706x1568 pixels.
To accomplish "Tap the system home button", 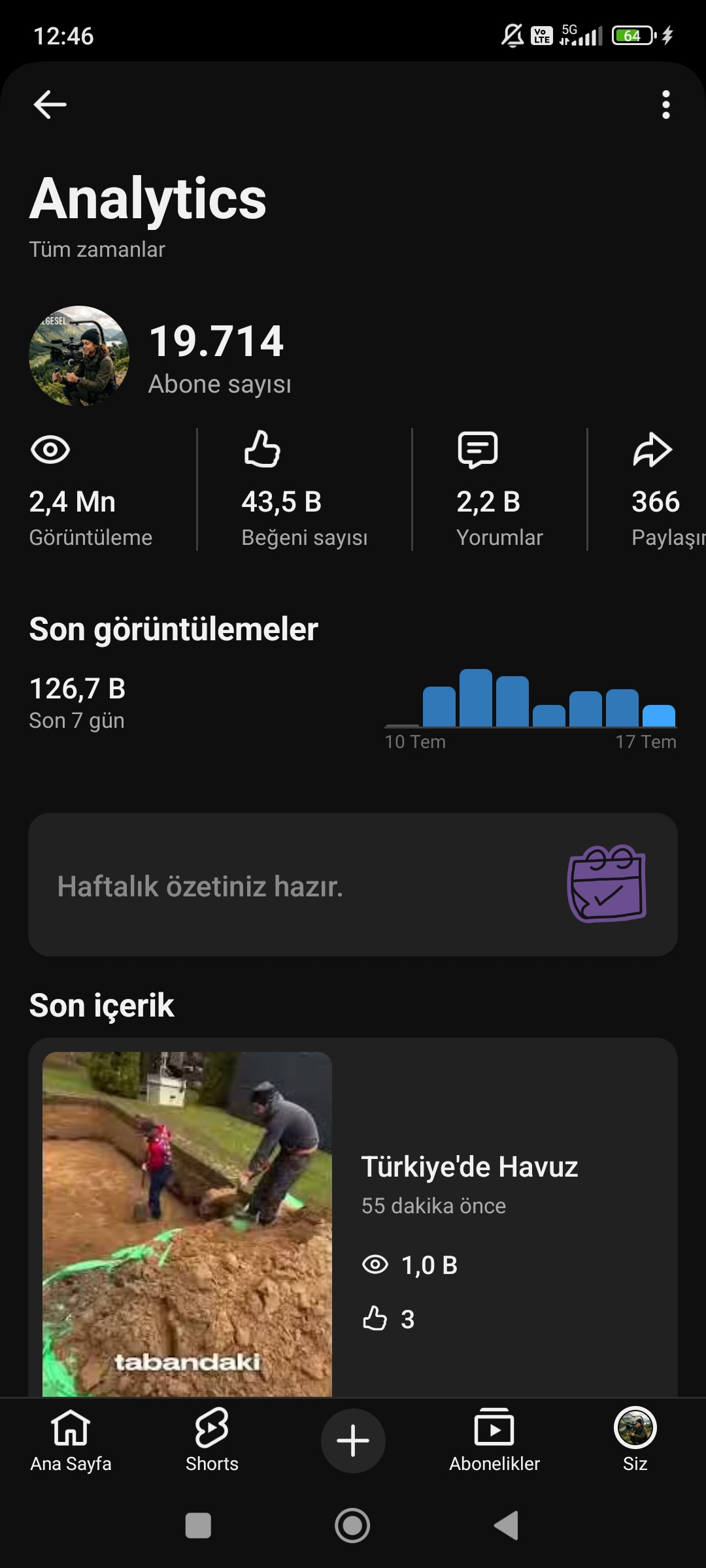I will 352,1526.
